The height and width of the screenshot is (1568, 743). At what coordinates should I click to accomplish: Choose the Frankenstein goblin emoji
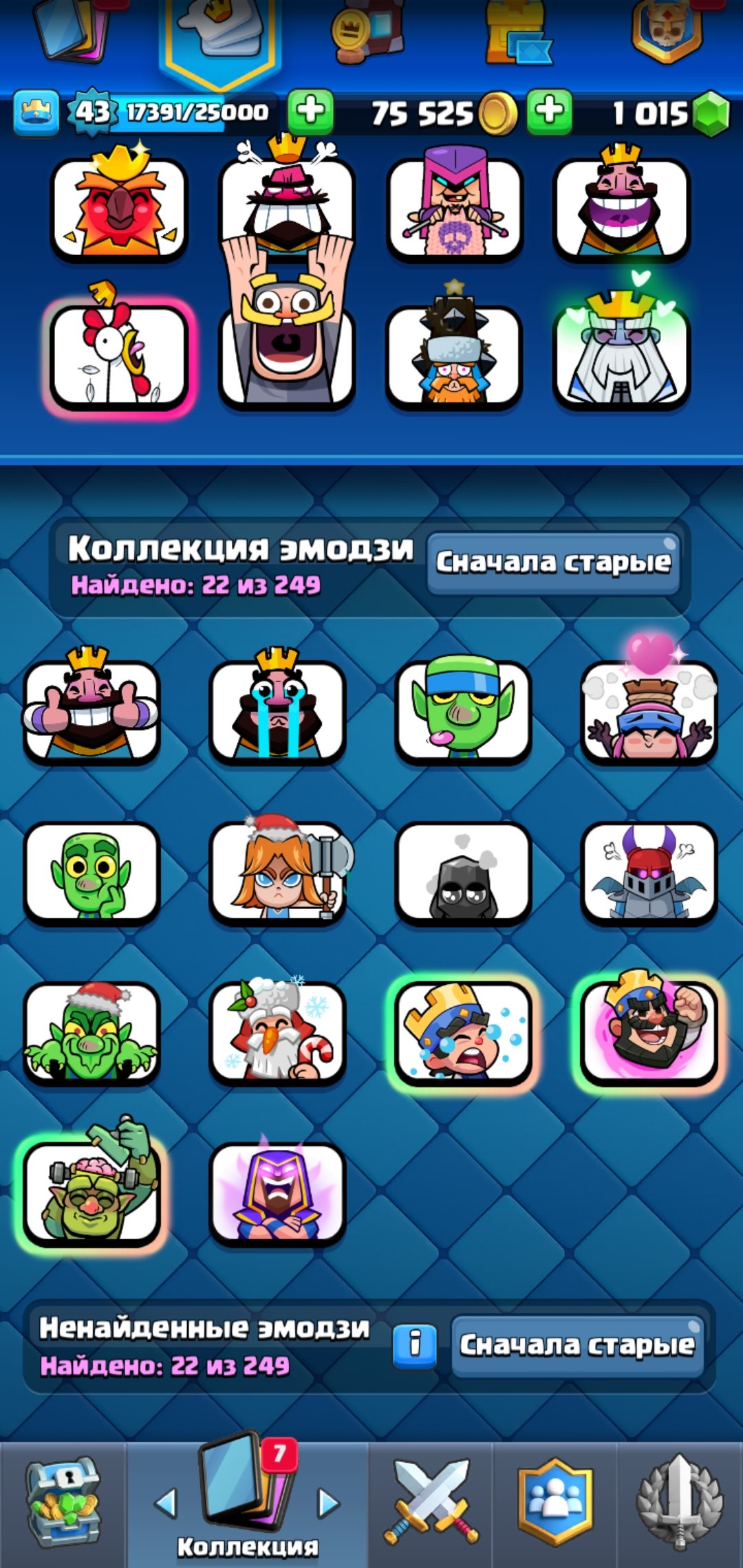91,1193
